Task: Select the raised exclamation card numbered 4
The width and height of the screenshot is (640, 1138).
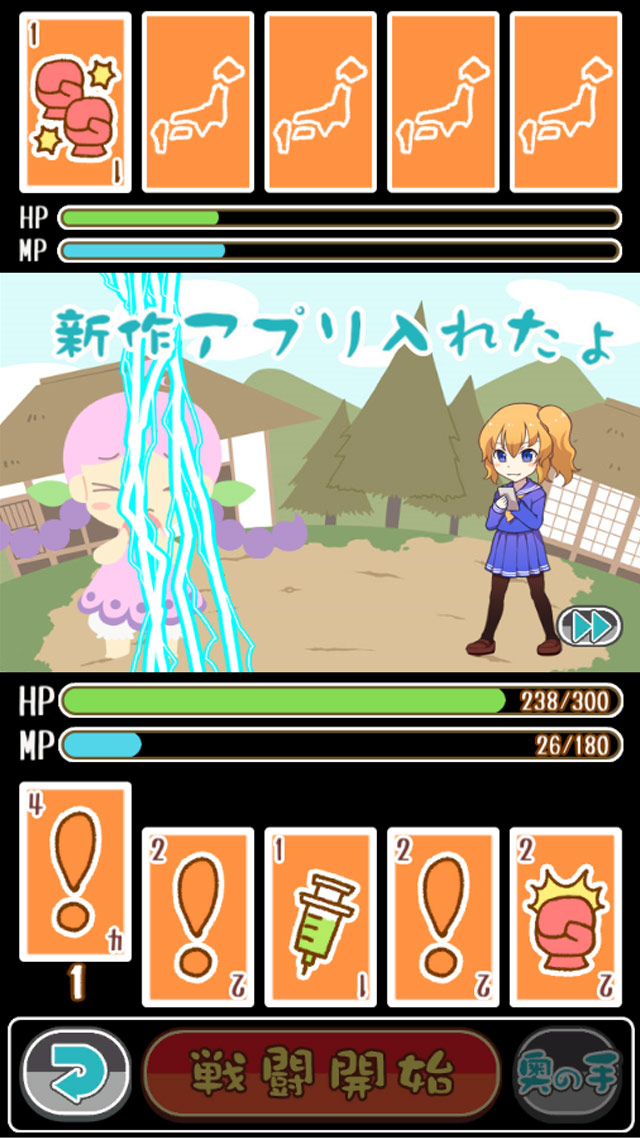Action: (75, 871)
